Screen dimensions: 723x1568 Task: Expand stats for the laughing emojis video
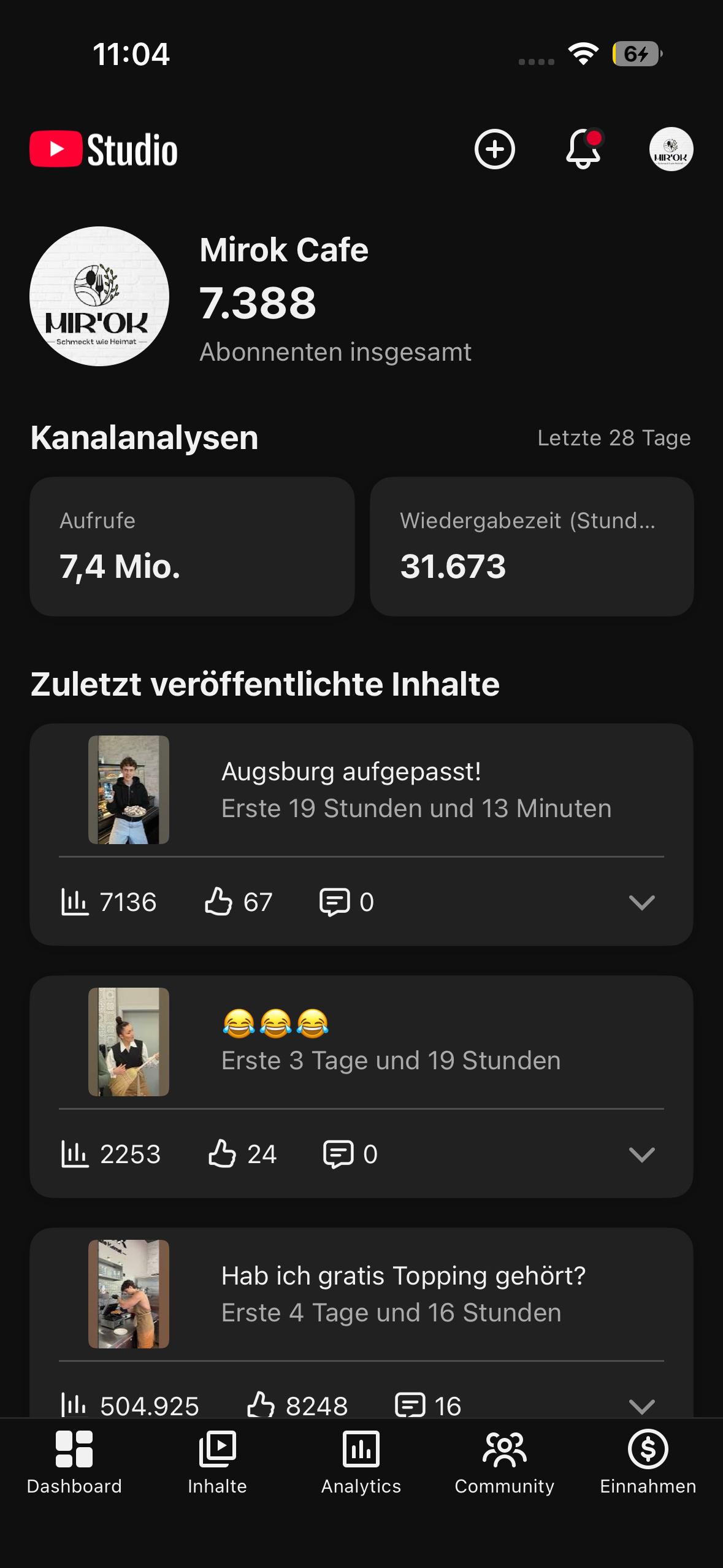pyautogui.click(x=641, y=1155)
